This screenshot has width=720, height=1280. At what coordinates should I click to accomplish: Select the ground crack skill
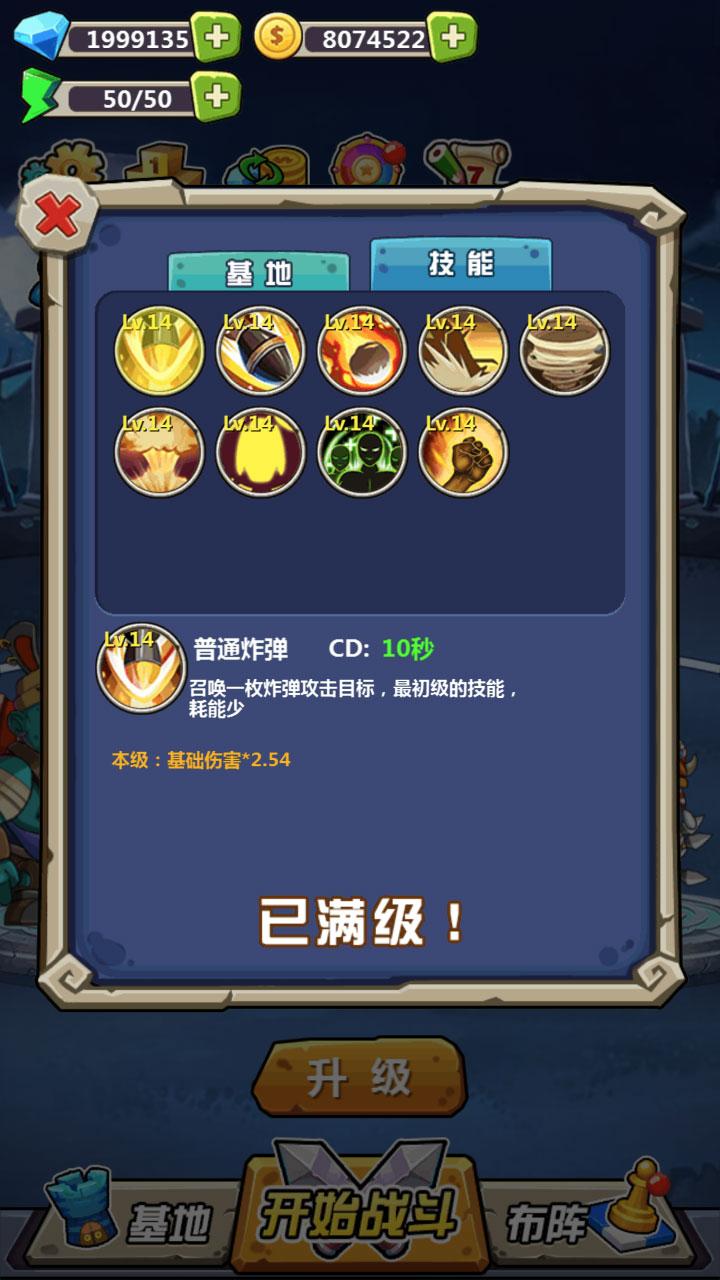coord(463,351)
